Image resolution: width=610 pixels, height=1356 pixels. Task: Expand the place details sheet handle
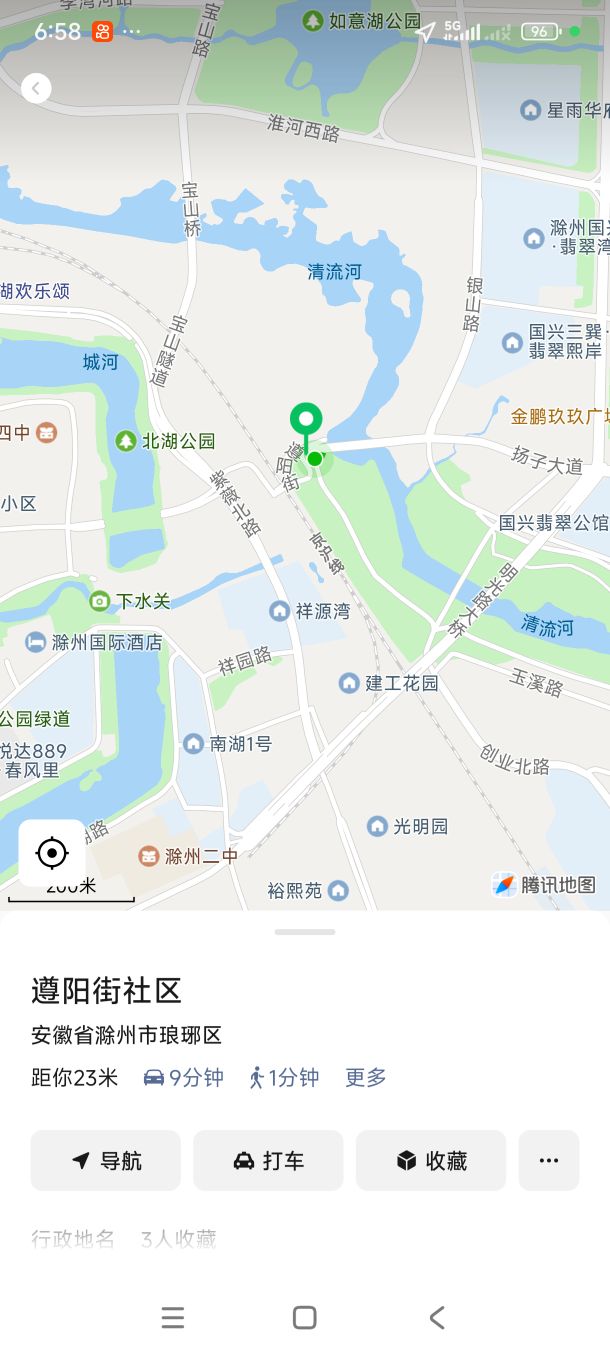click(305, 932)
